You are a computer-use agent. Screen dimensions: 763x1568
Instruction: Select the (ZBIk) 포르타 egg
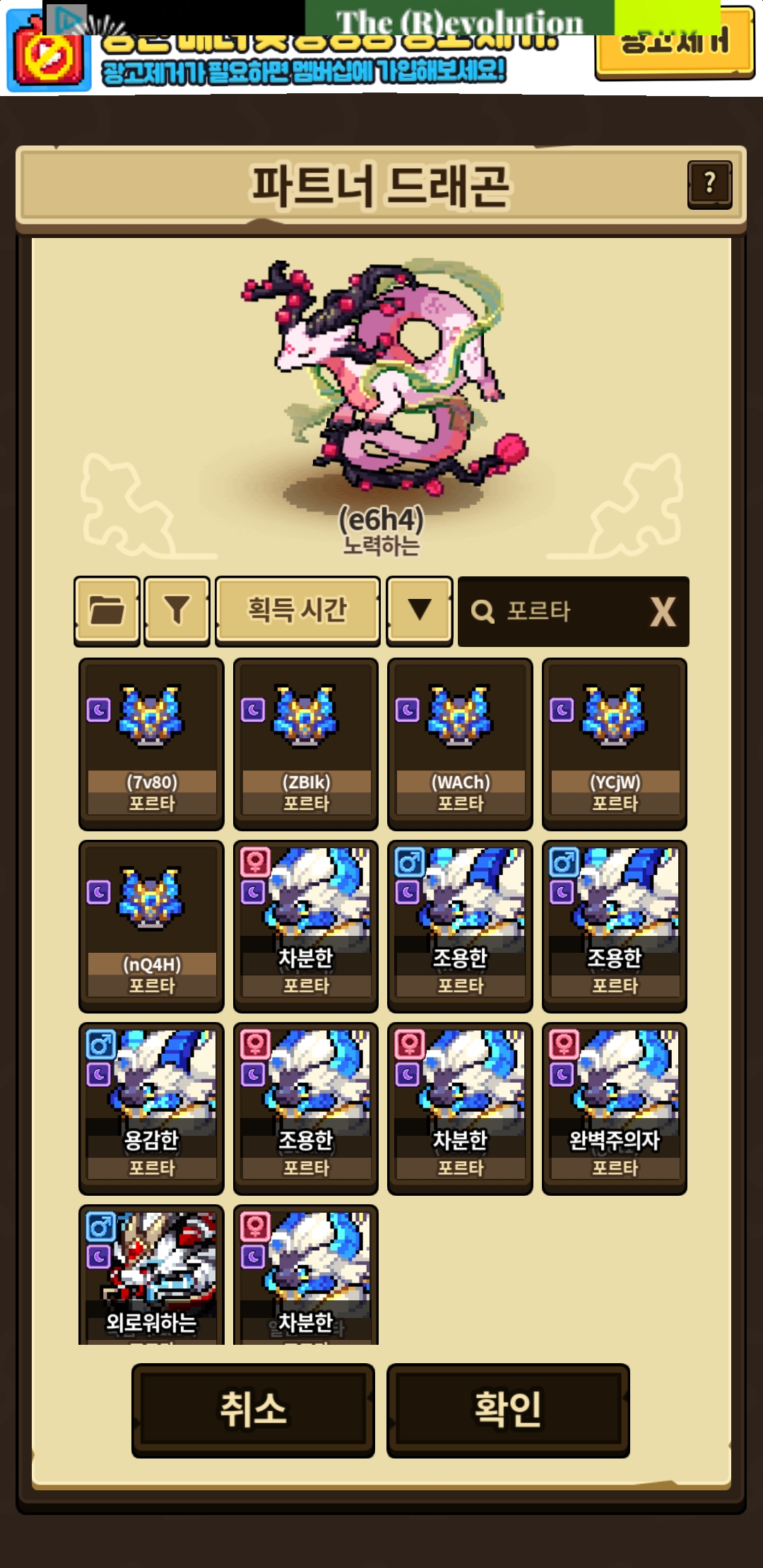[x=306, y=744]
